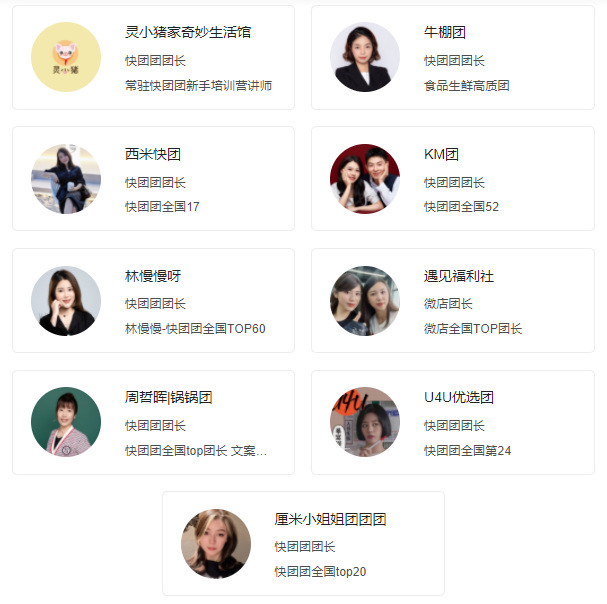View the 西米快团 card
The height and width of the screenshot is (604, 607).
tap(153, 179)
